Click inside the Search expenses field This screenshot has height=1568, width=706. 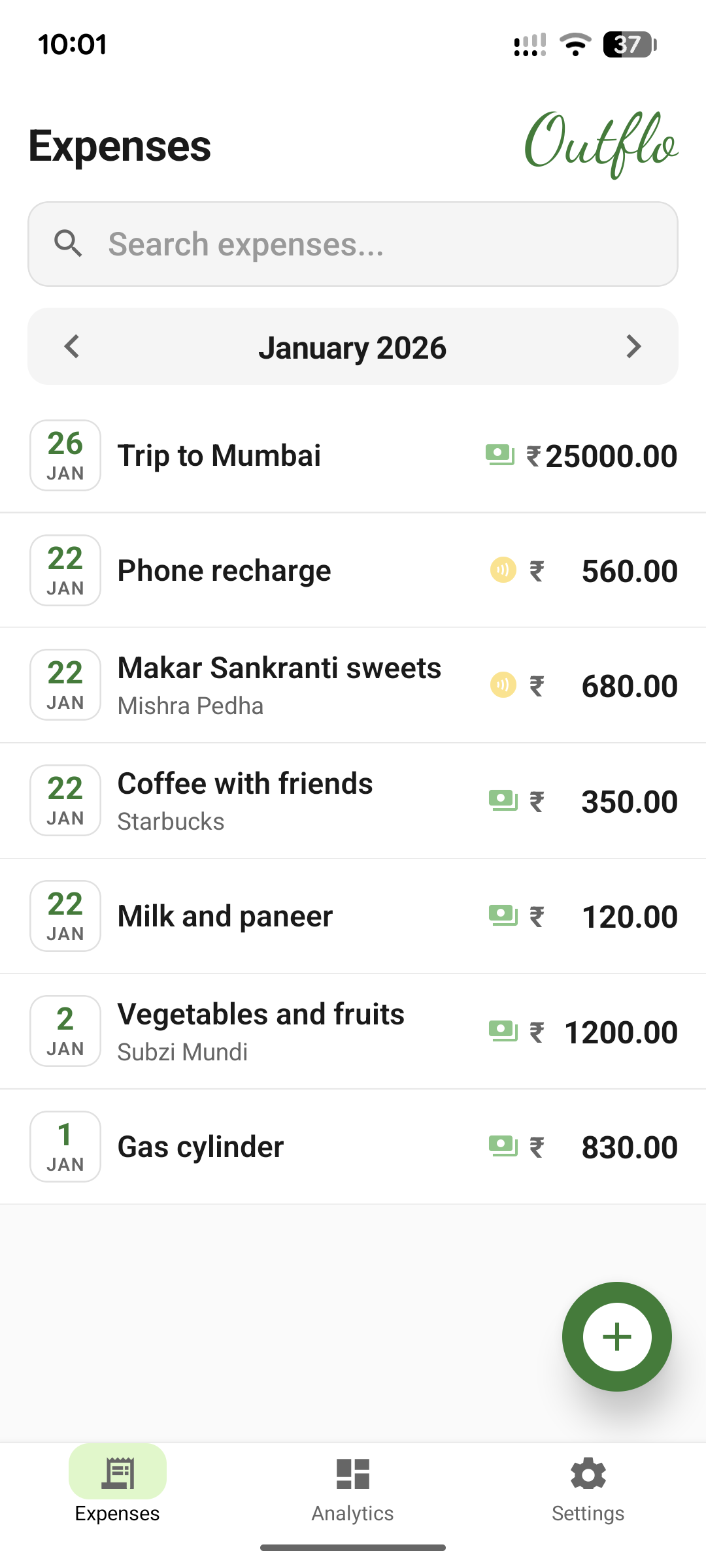click(x=353, y=244)
